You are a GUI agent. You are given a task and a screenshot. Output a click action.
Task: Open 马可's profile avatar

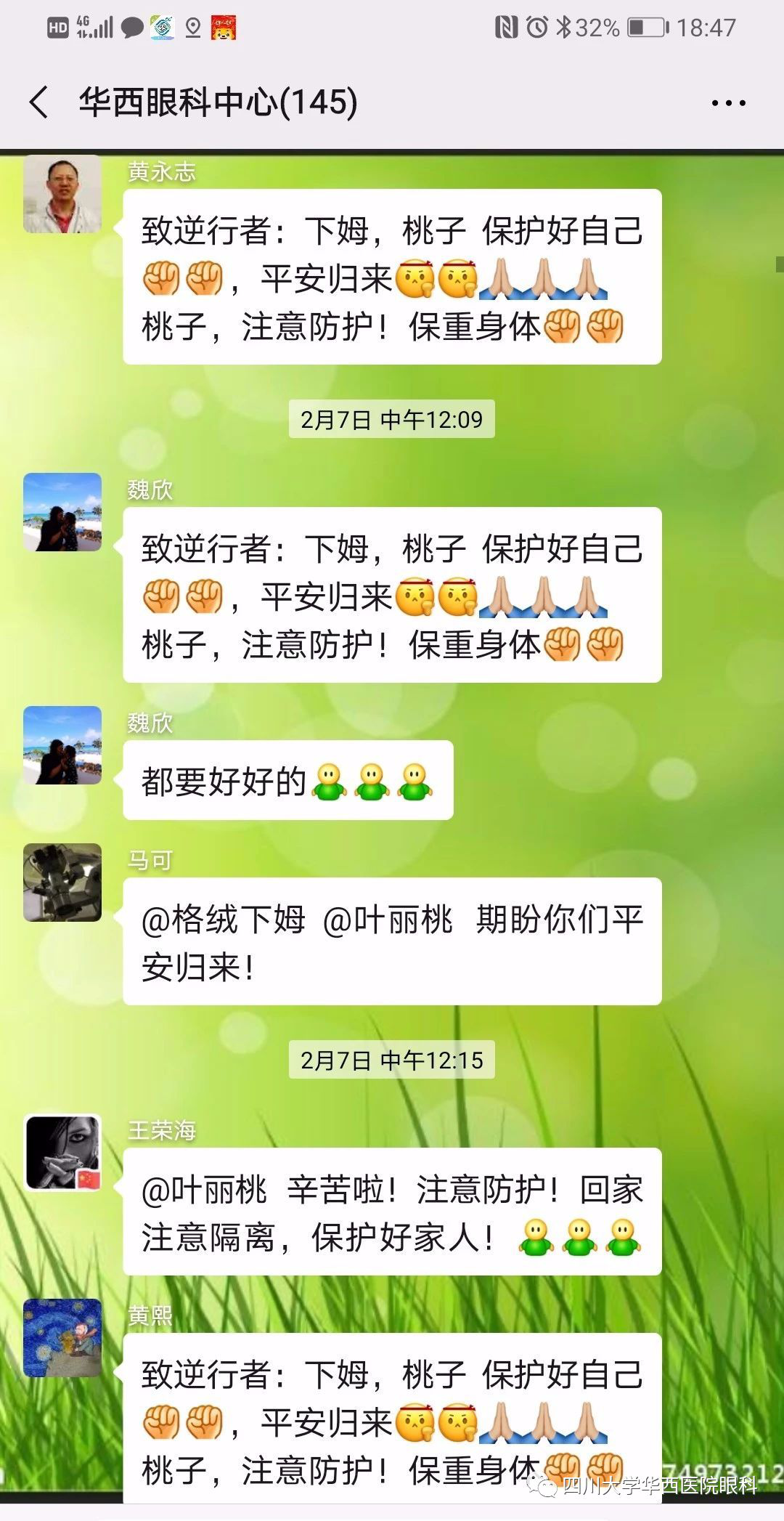point(62,883)
